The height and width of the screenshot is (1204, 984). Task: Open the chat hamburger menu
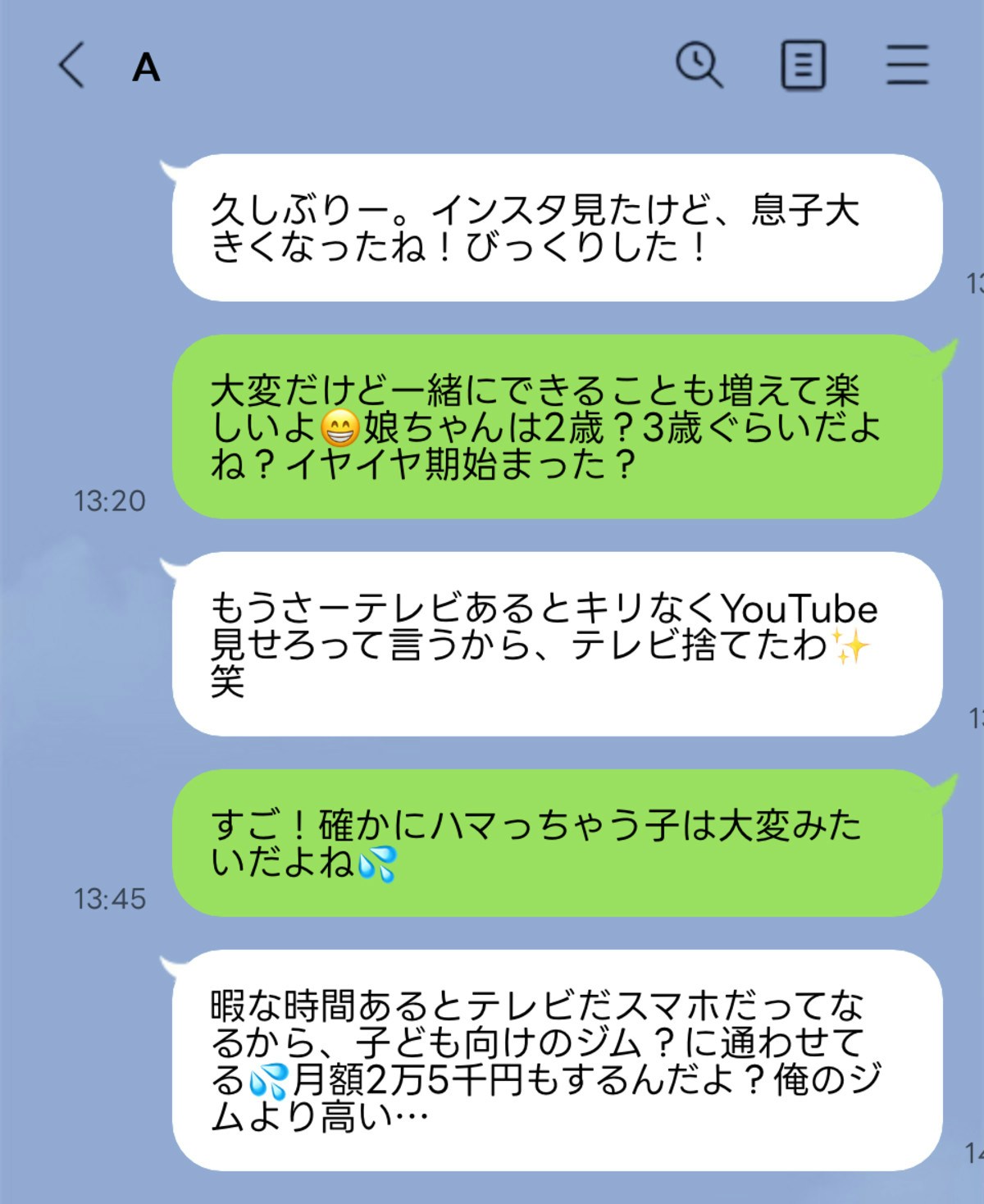(x=907, y=65)
